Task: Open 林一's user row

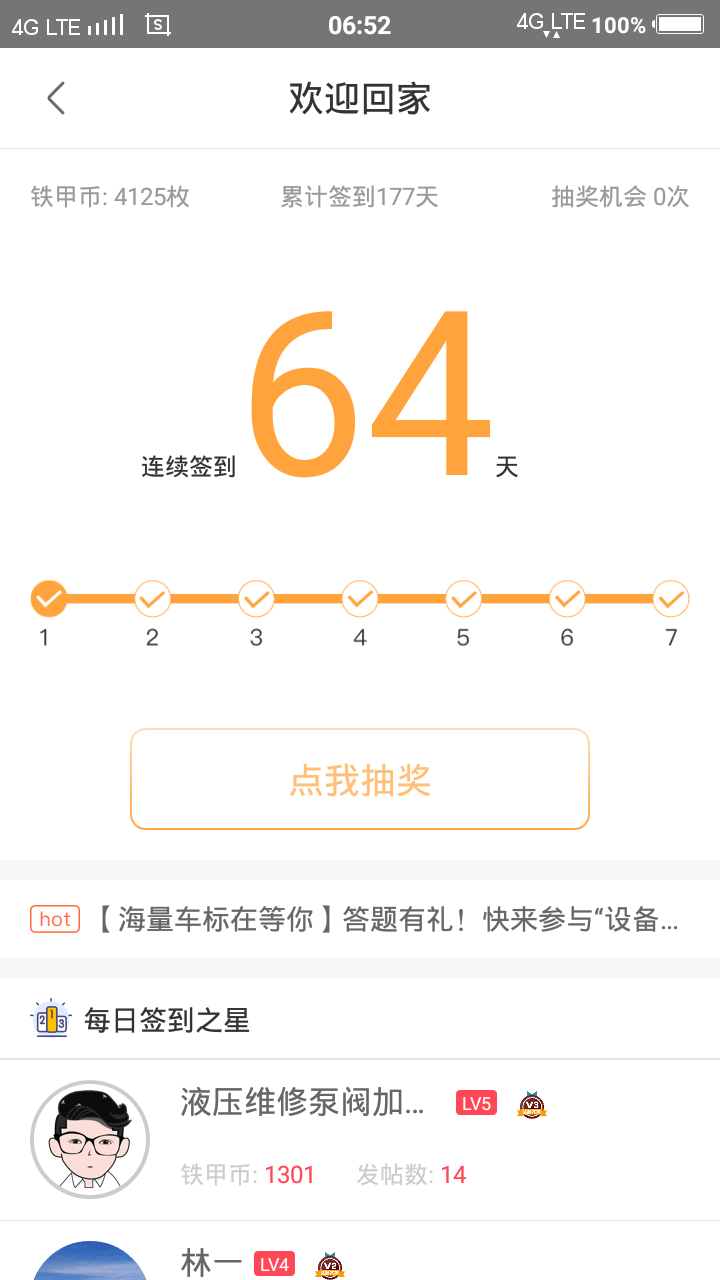Action: 360,1251
